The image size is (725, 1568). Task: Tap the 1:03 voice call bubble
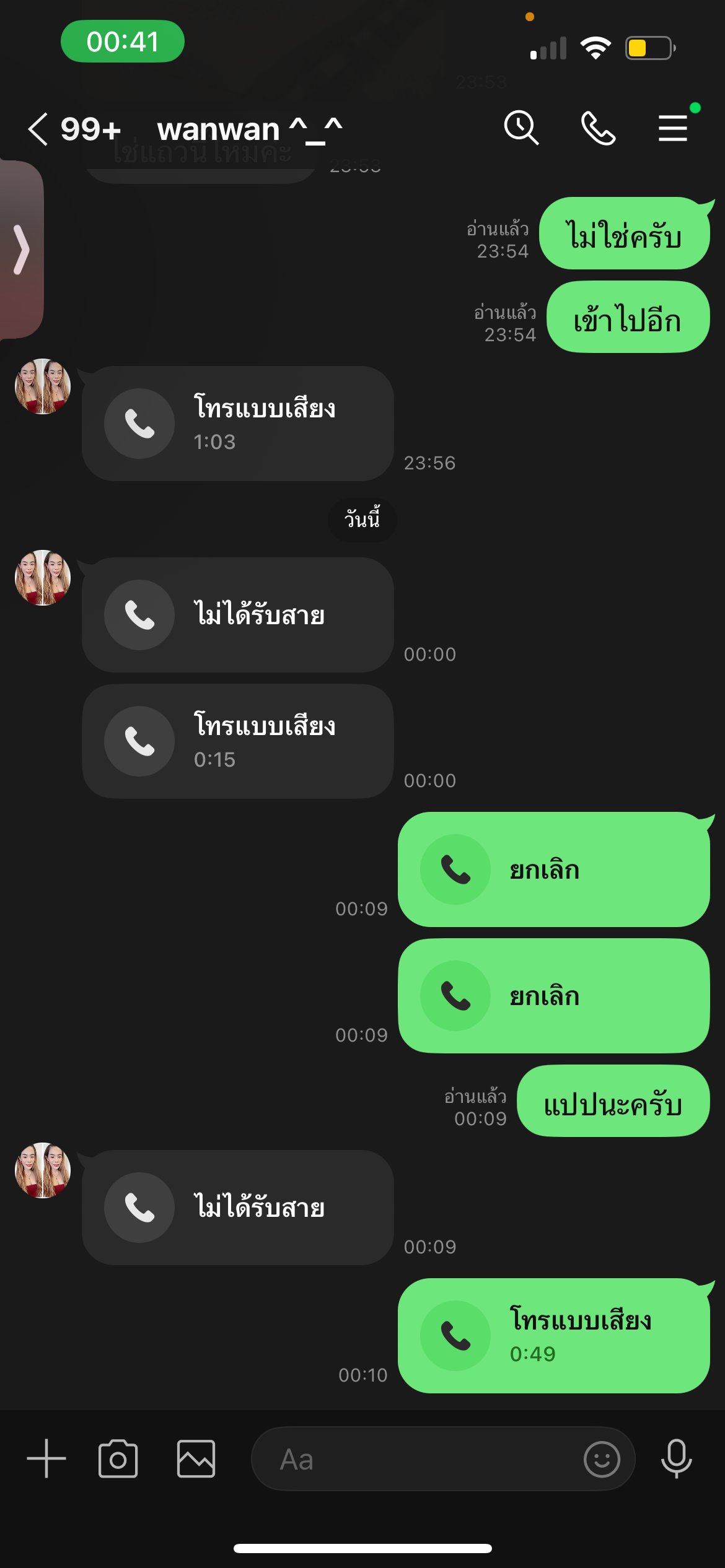tap(238, 424)
